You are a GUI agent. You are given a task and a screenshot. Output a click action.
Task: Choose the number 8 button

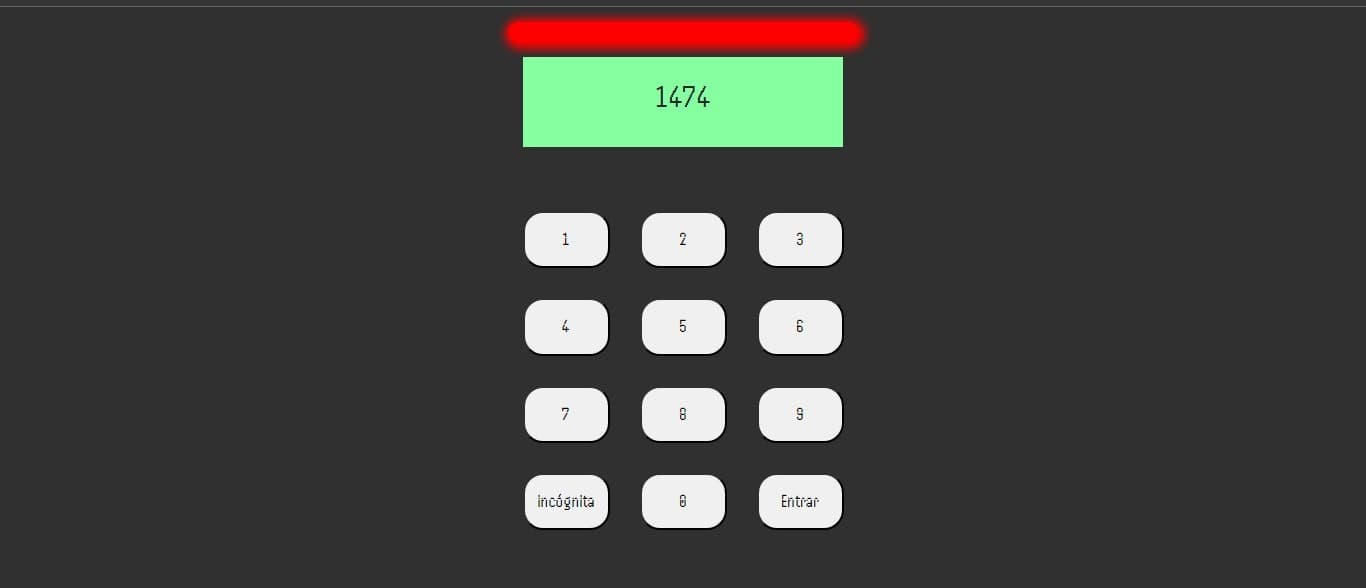tap(683, 414)
